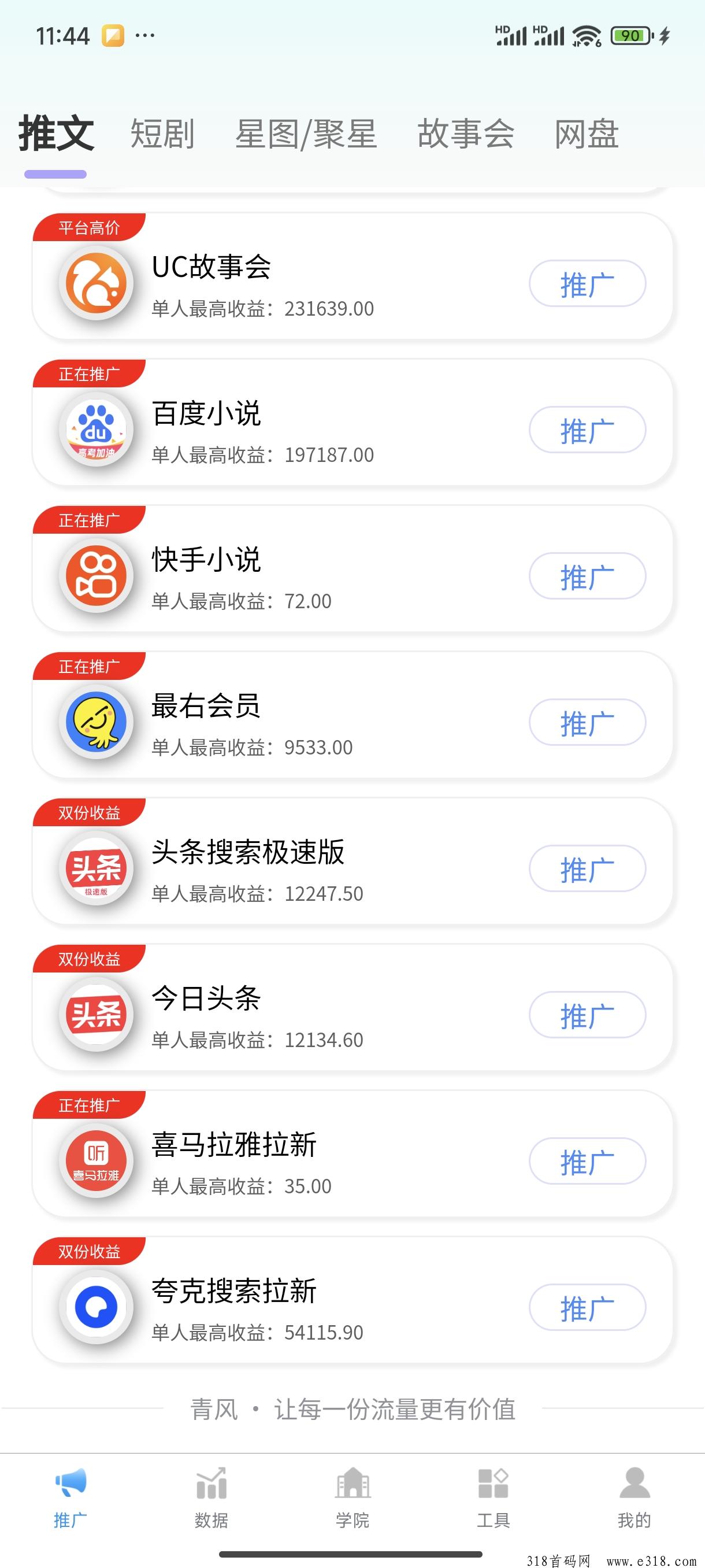705x1568 pixels.
Task: Tap 推广 button for 快手小说
Action: [587, 576]
